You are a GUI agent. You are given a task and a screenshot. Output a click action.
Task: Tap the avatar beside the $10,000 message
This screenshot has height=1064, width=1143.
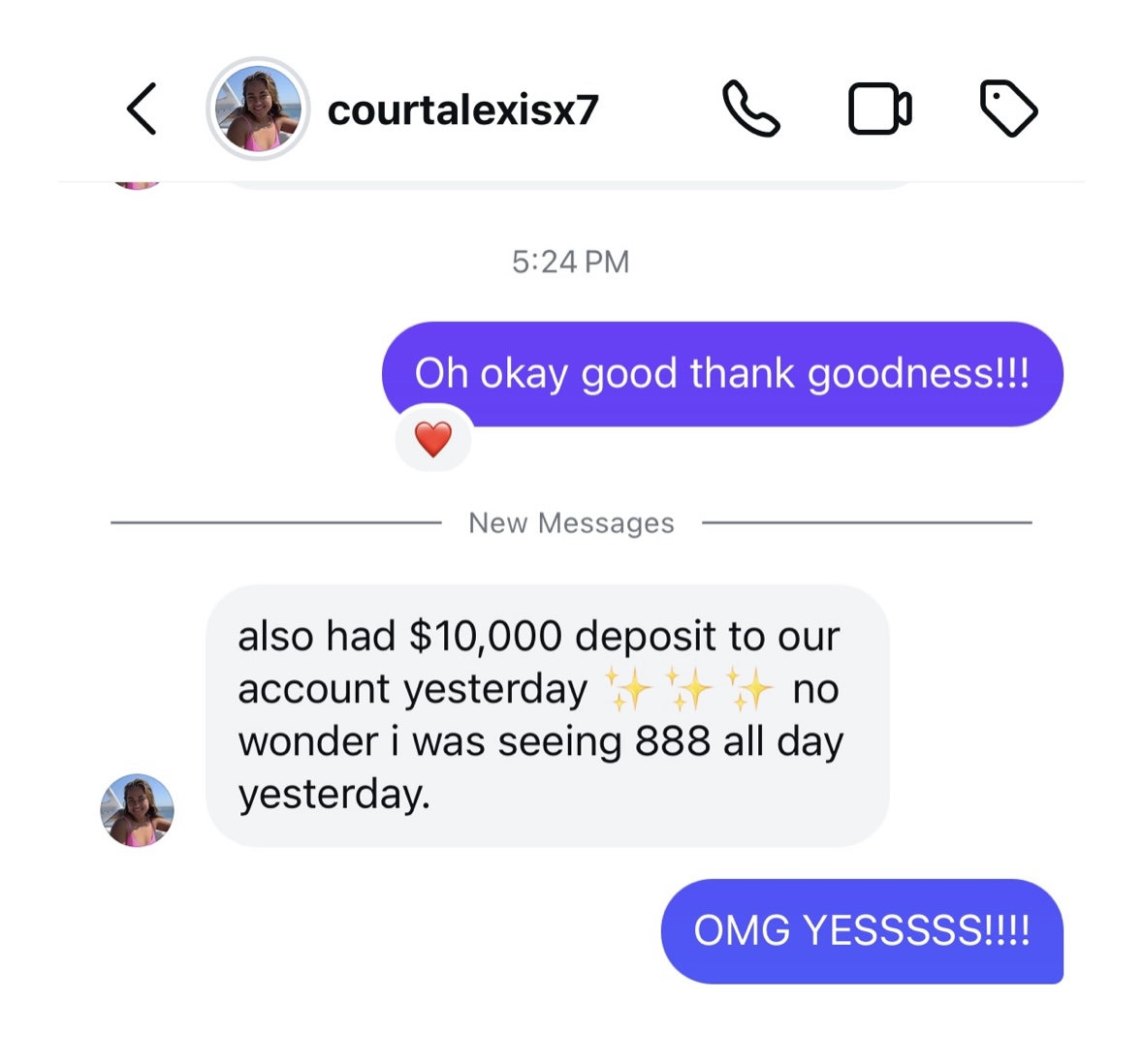(137, 810)
